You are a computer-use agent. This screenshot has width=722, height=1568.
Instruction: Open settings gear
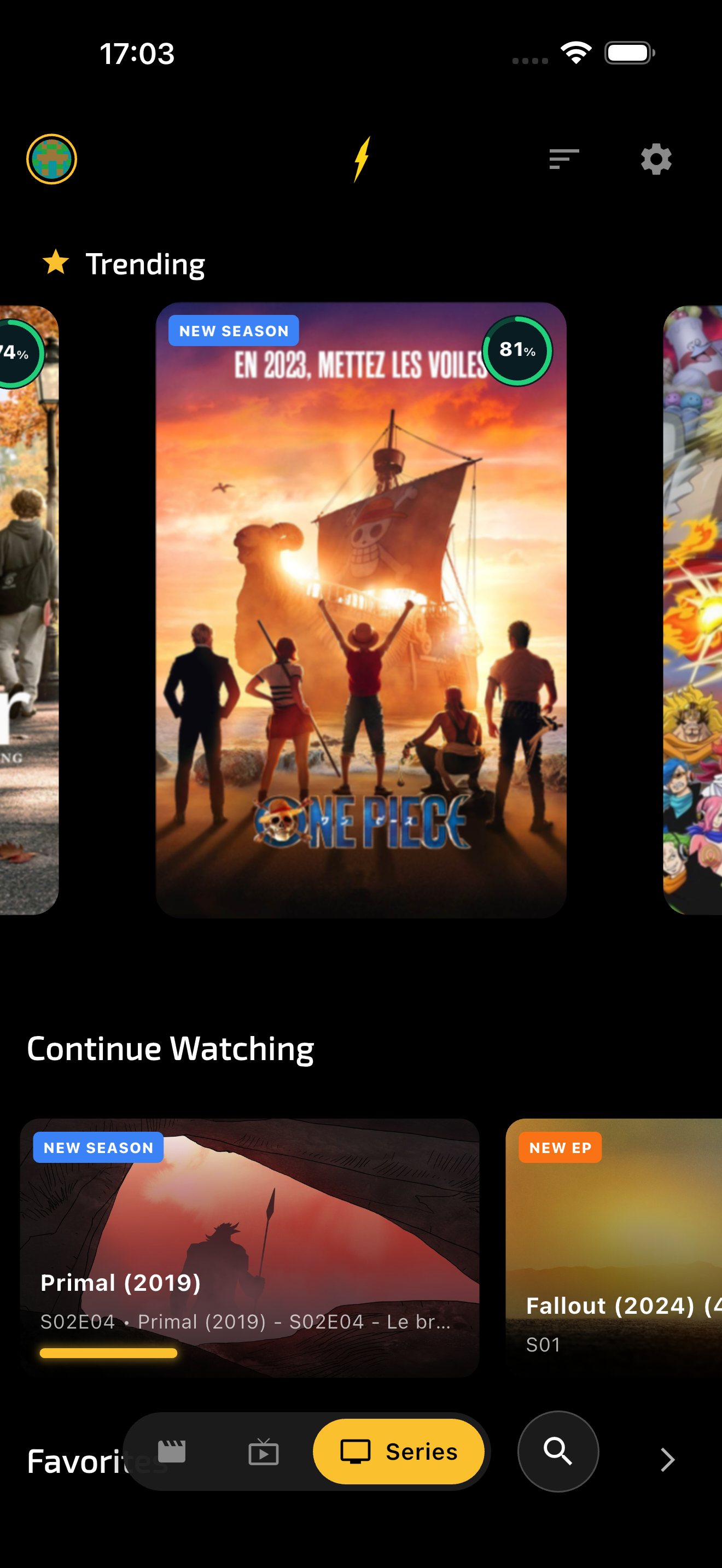(656, 159)
